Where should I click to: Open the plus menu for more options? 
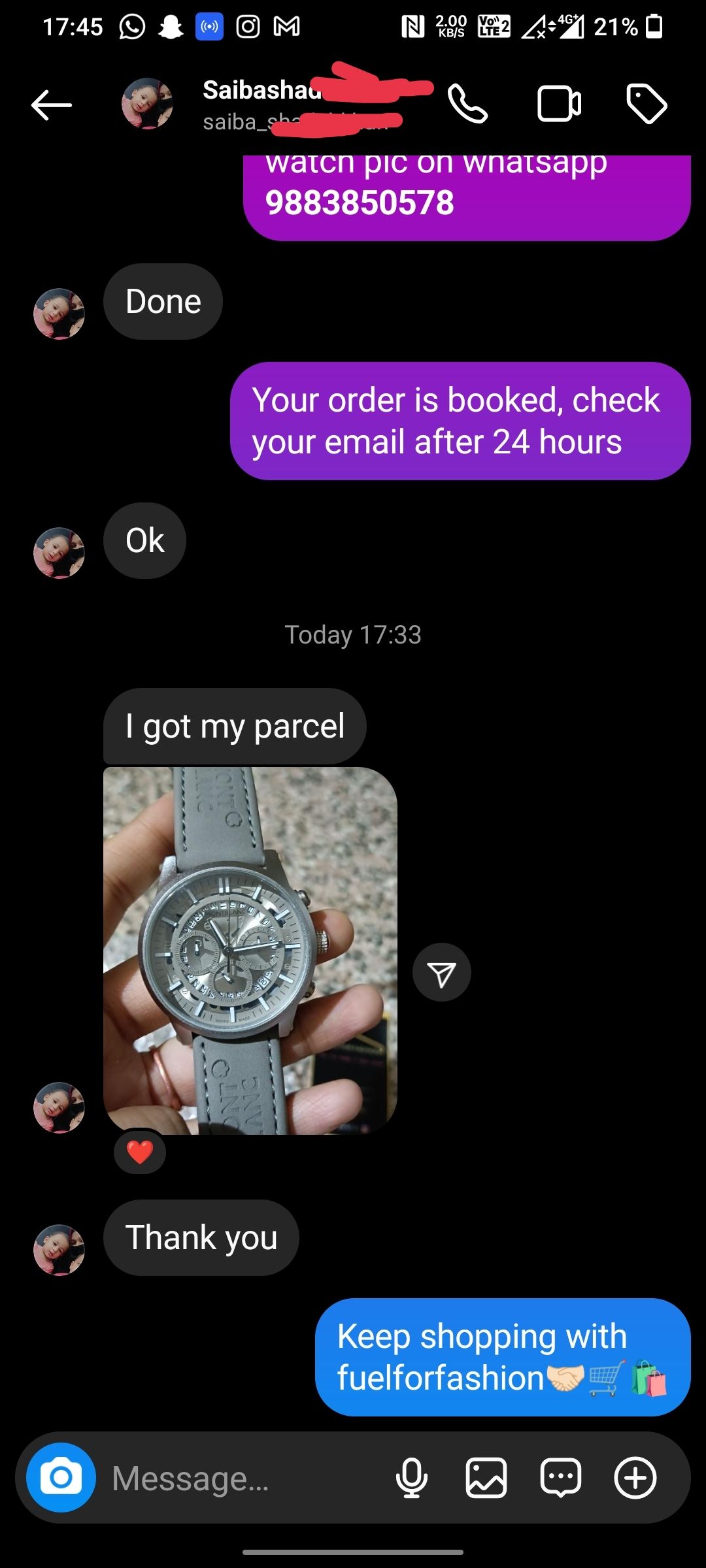(x=635, y=1478)
